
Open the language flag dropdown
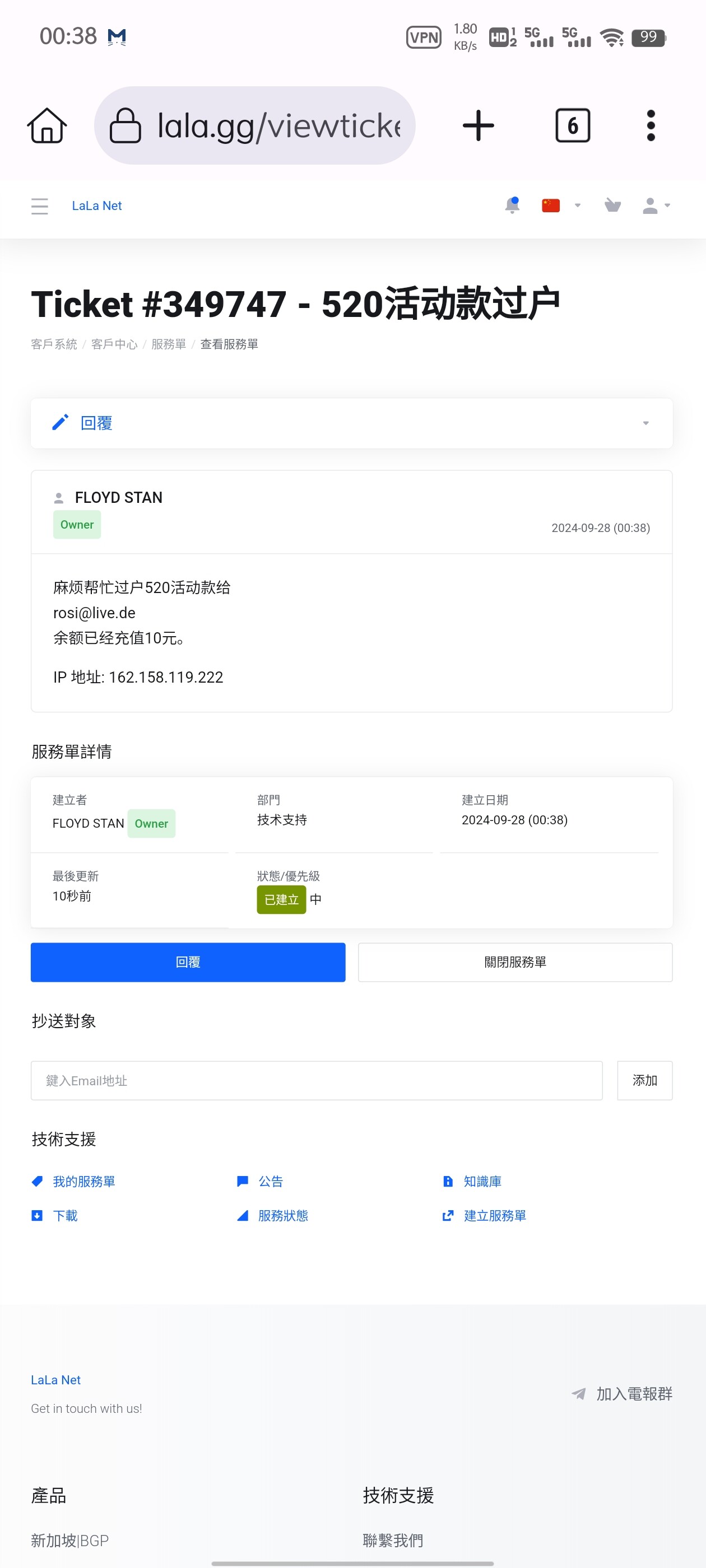coord(561,205)
